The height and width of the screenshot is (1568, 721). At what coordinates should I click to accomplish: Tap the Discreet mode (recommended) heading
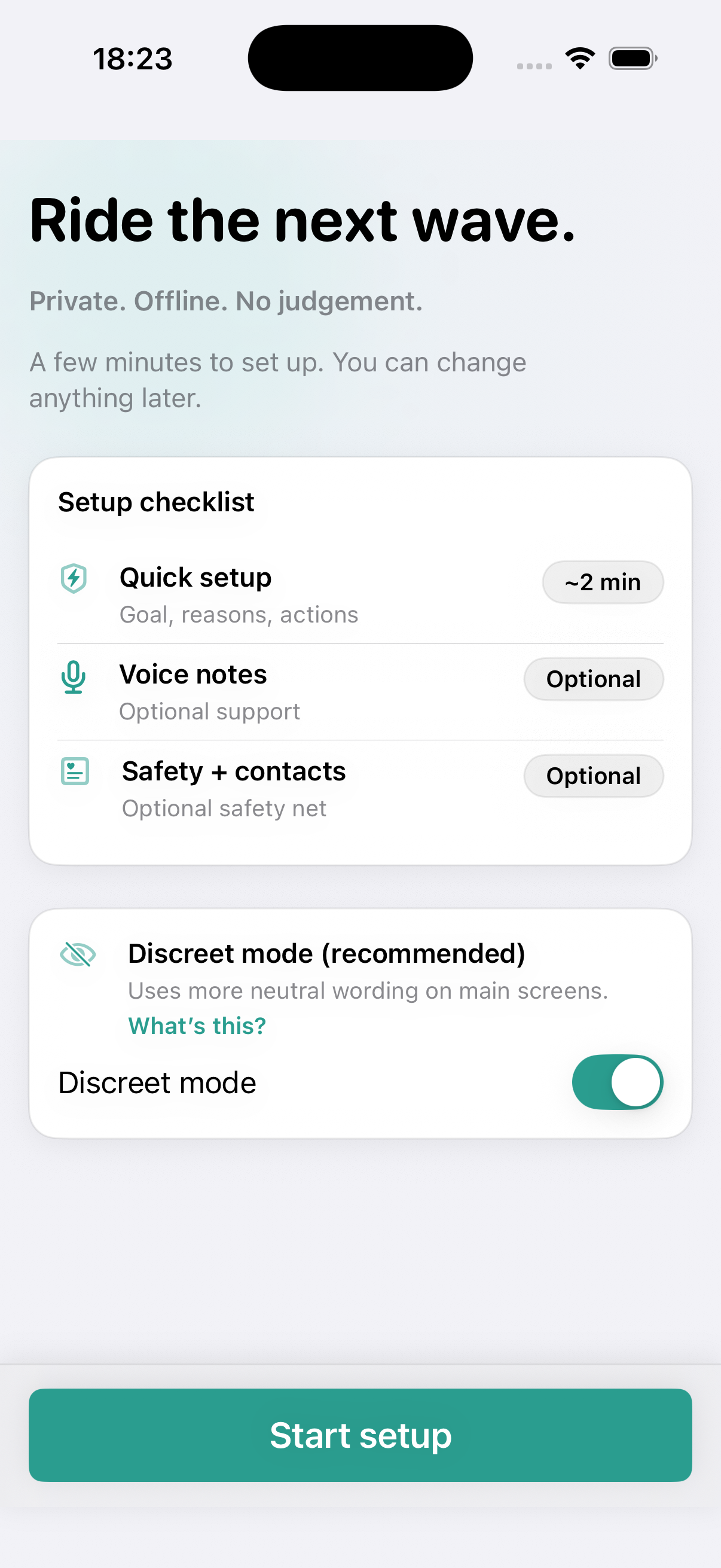coord(327,953)
